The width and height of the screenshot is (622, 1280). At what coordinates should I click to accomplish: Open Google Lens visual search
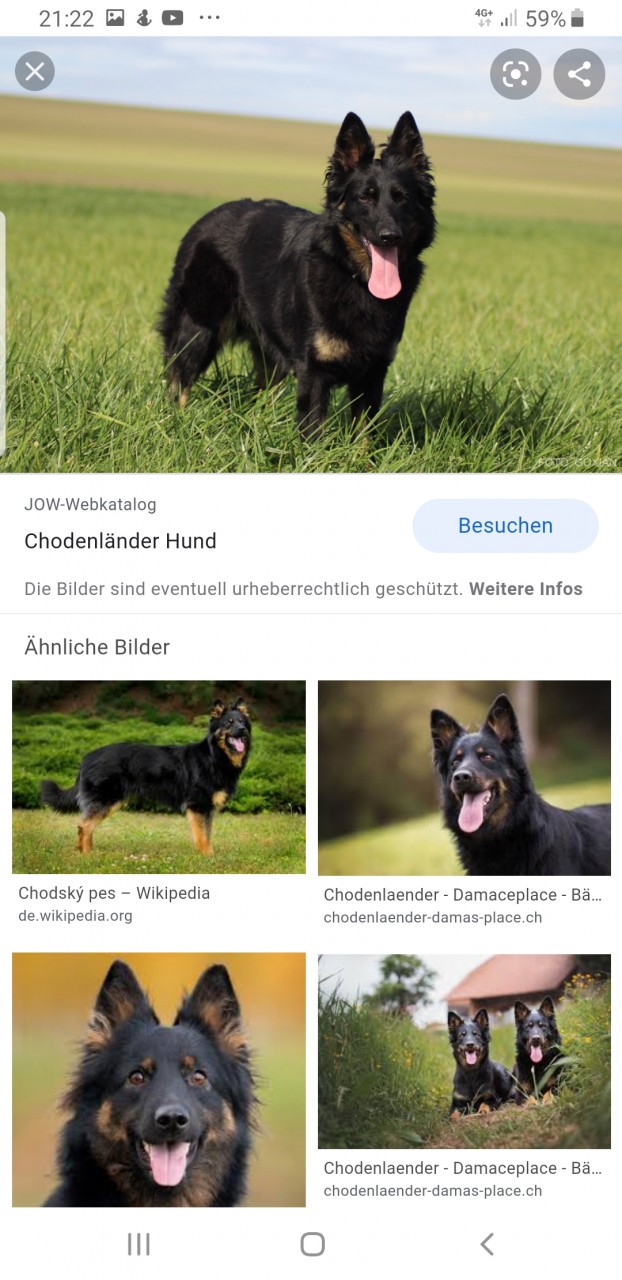click(x=515, y=74)
